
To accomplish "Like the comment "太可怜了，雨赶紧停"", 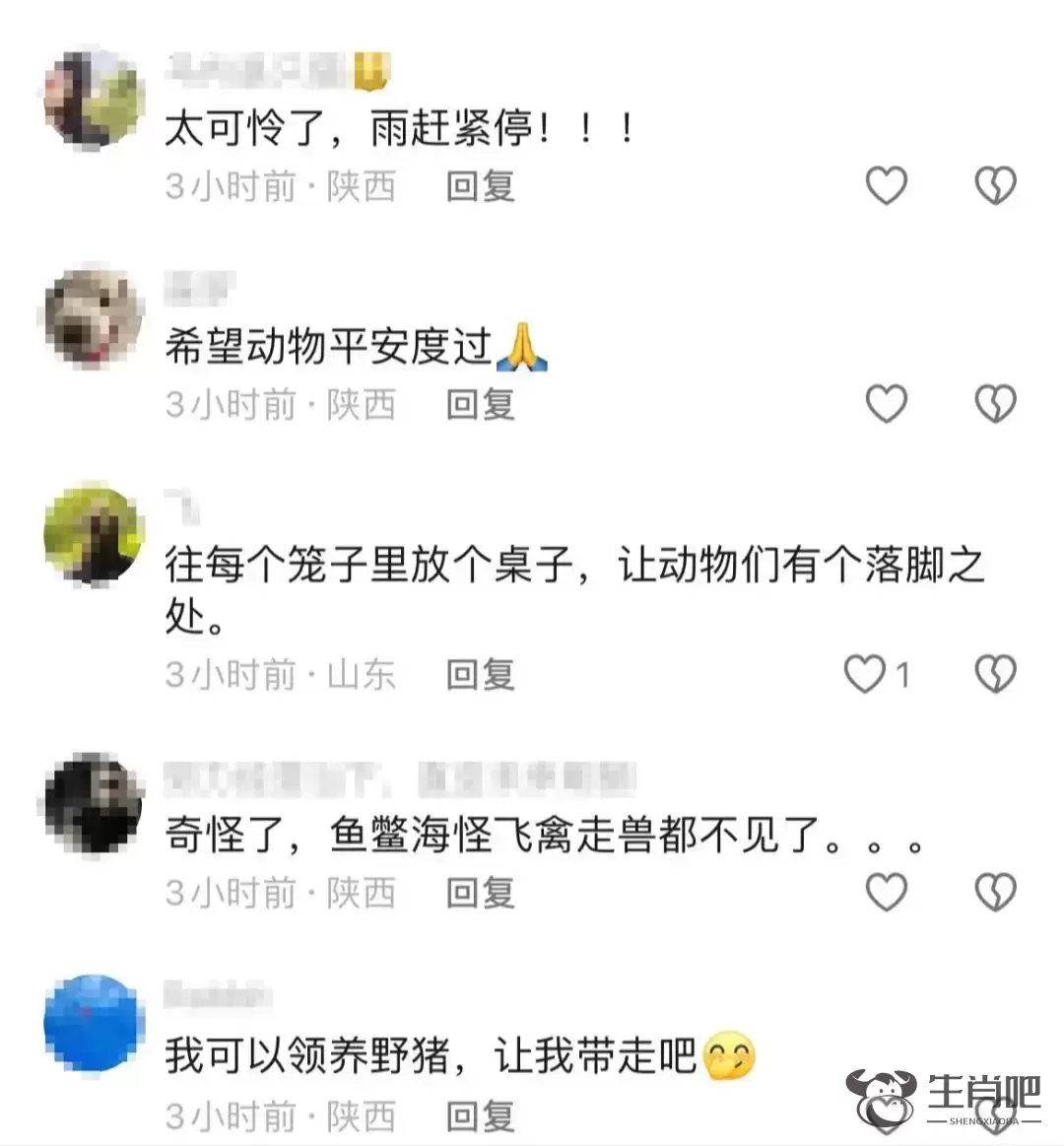I will click(886, 185).
